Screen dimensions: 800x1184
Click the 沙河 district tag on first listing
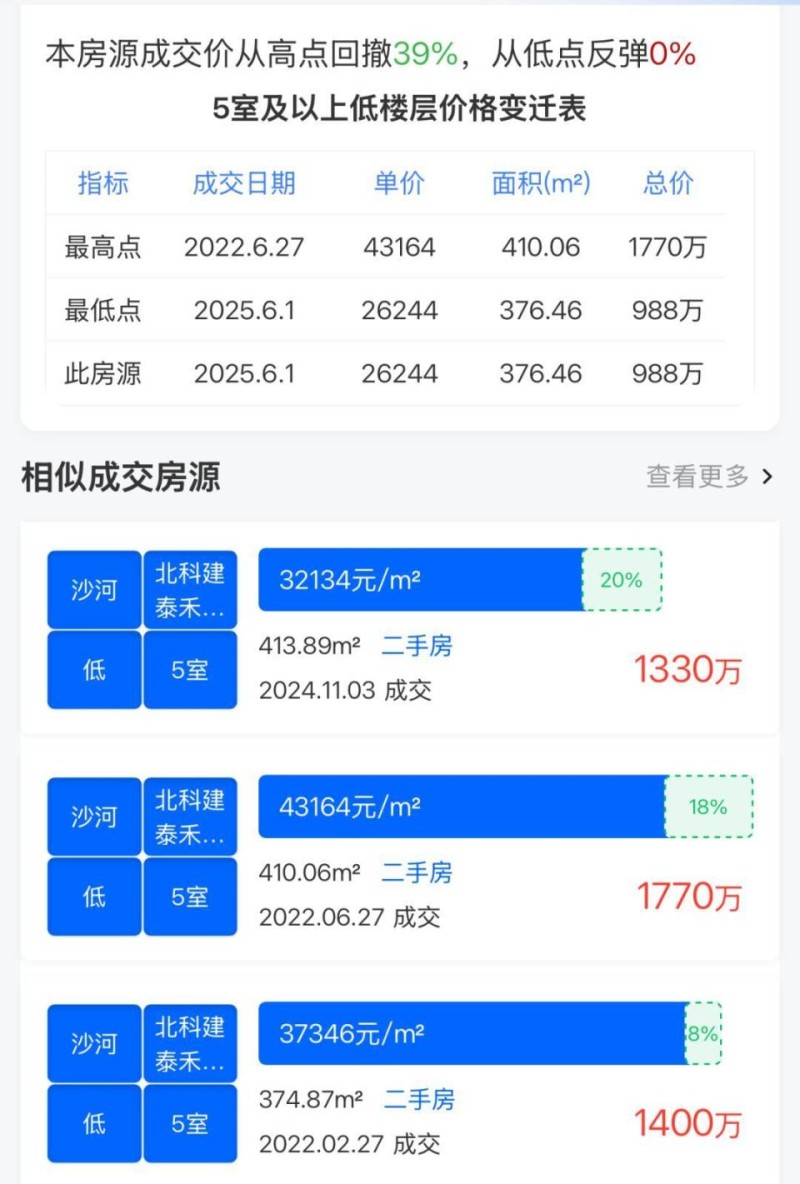coord(93,590)
